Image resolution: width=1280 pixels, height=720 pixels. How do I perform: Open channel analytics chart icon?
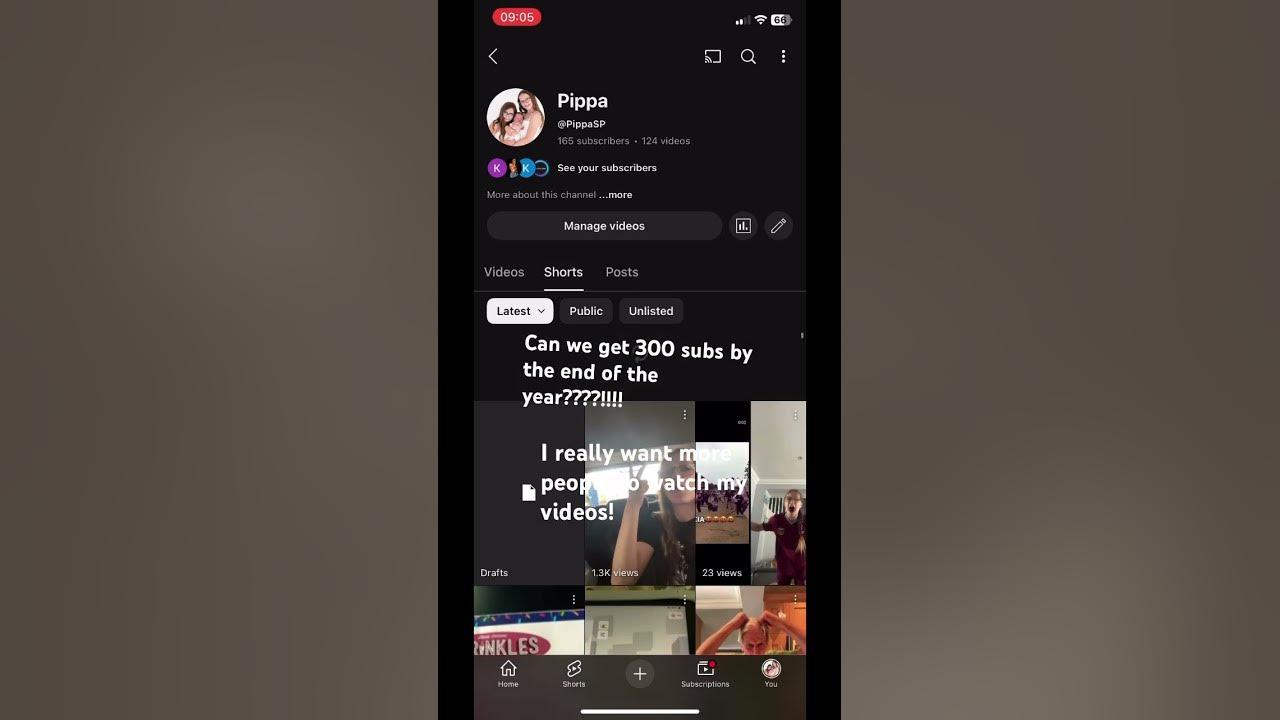(x=743, y=226)
